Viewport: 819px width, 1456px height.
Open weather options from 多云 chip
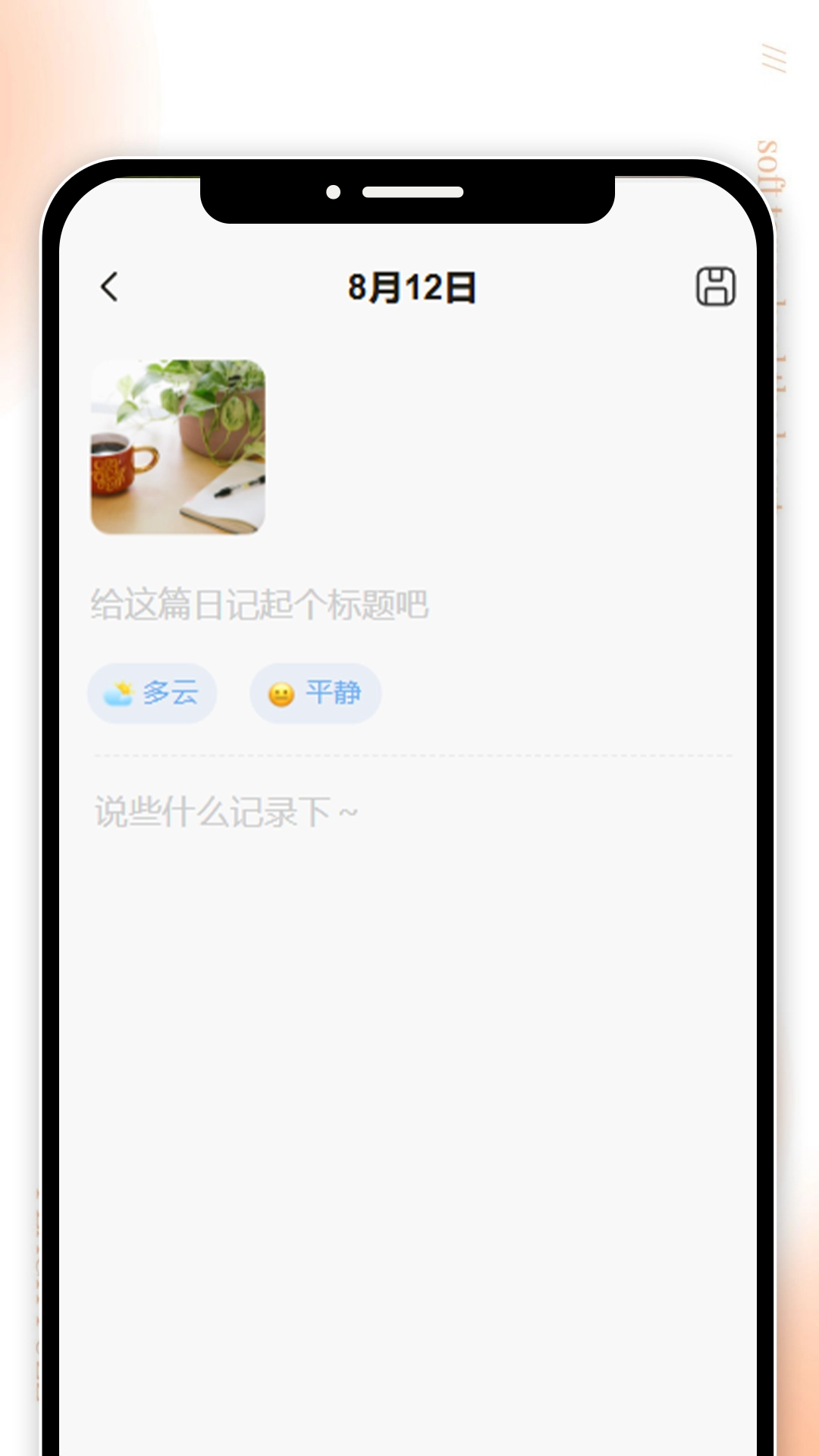(152, 692)
